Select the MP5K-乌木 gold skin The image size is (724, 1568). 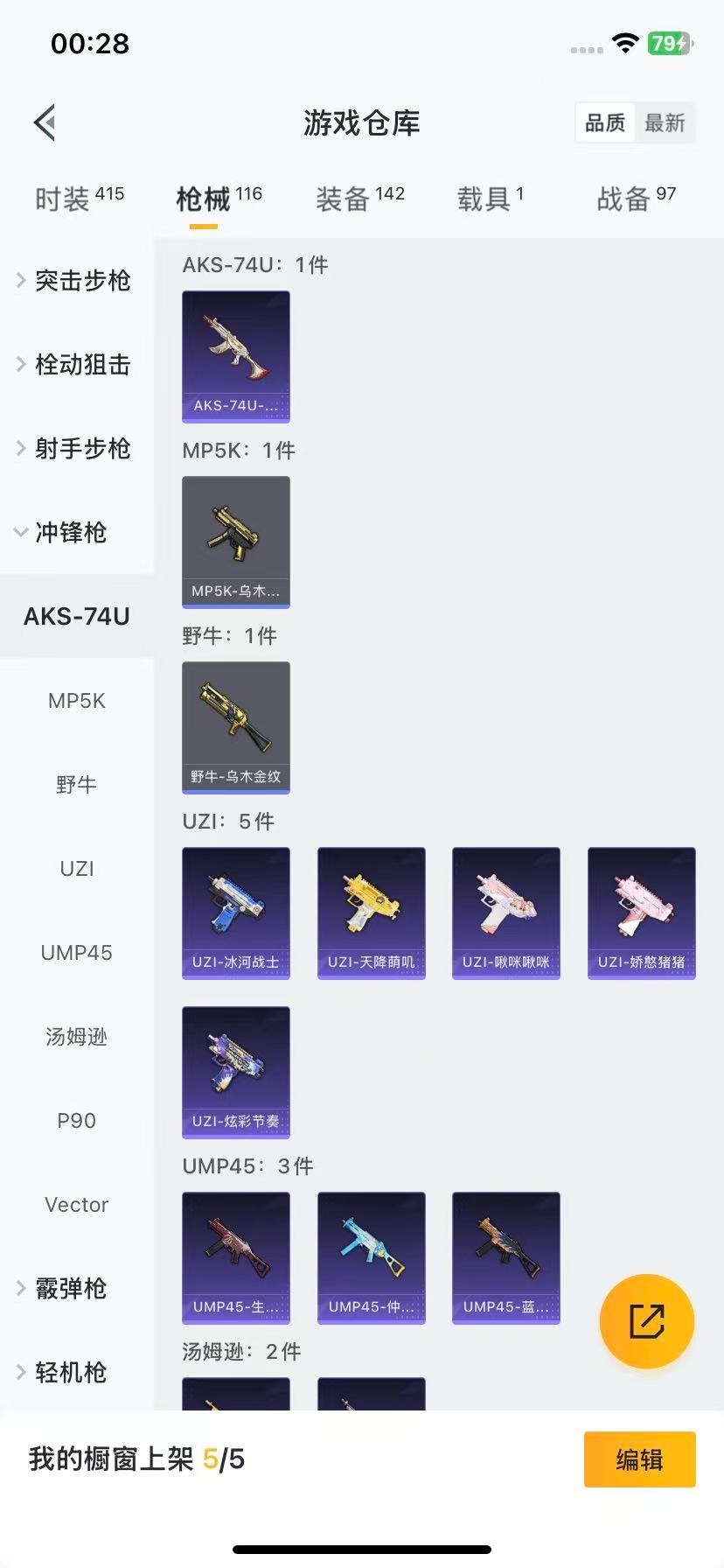[235, 541]
